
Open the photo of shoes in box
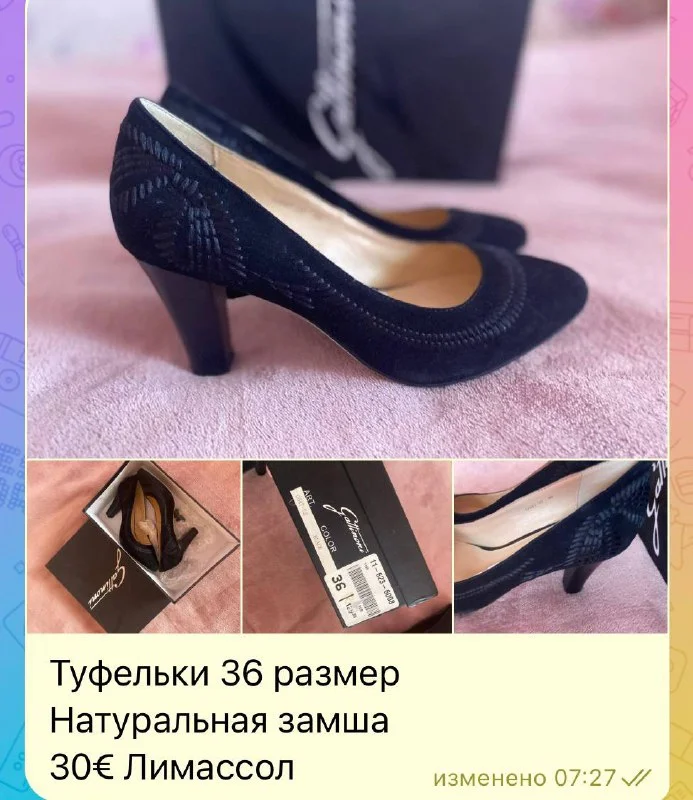[132, 546]
